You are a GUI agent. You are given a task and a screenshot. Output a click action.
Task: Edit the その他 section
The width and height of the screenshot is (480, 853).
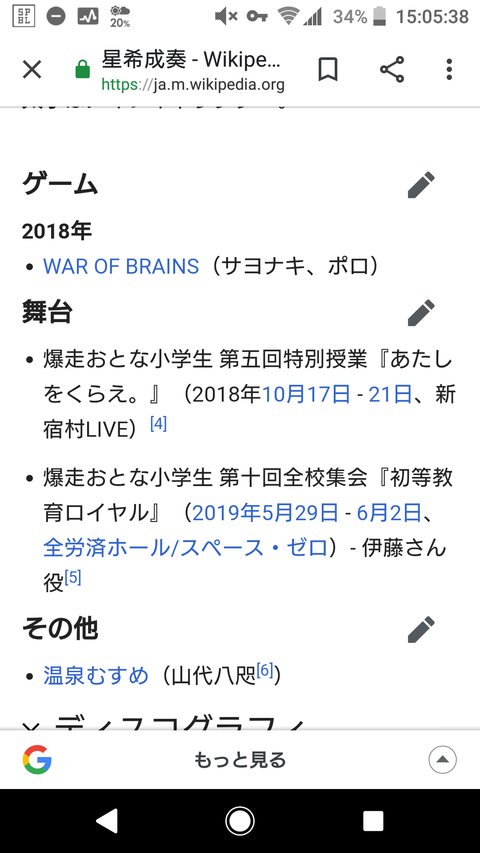click(421, 629)
